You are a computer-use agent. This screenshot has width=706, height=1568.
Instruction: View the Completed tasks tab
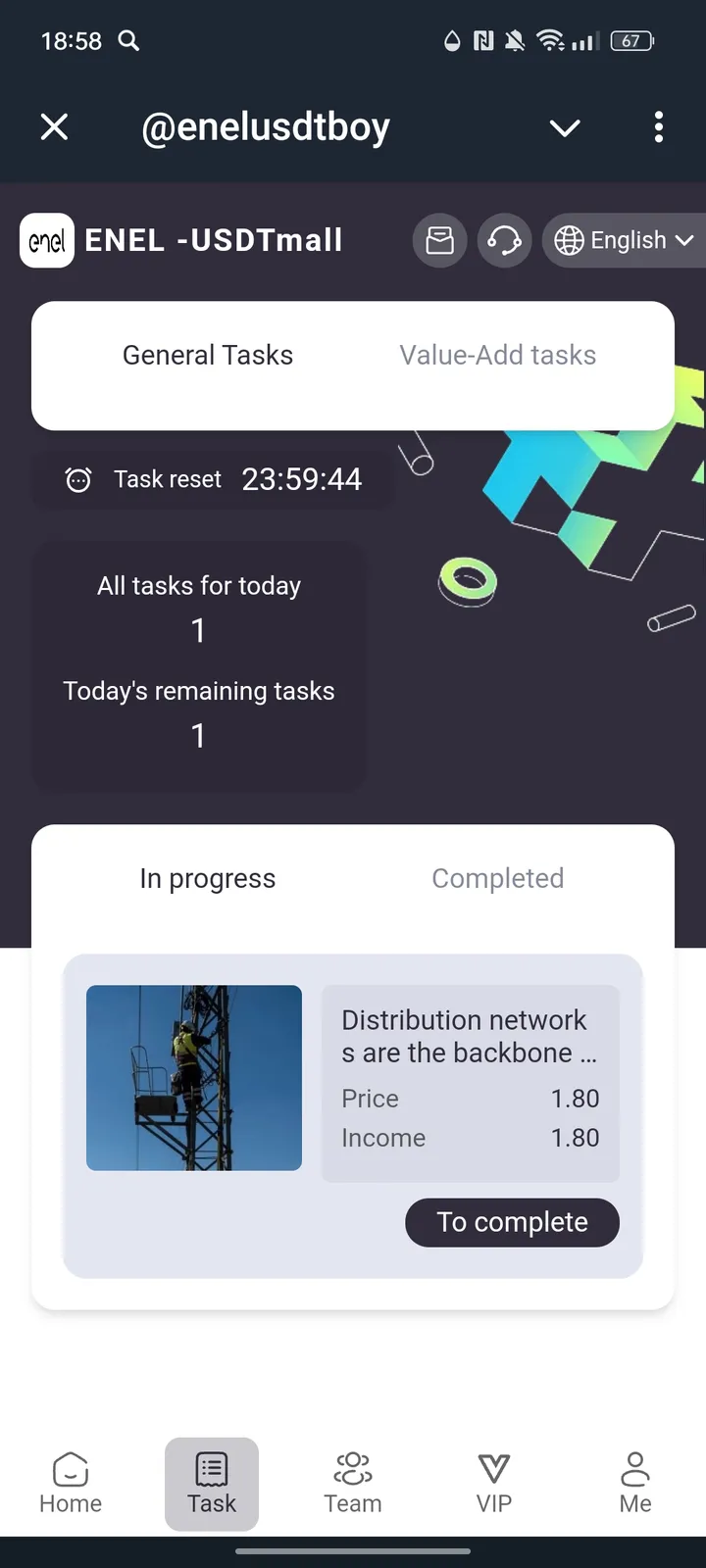point(497,878)
